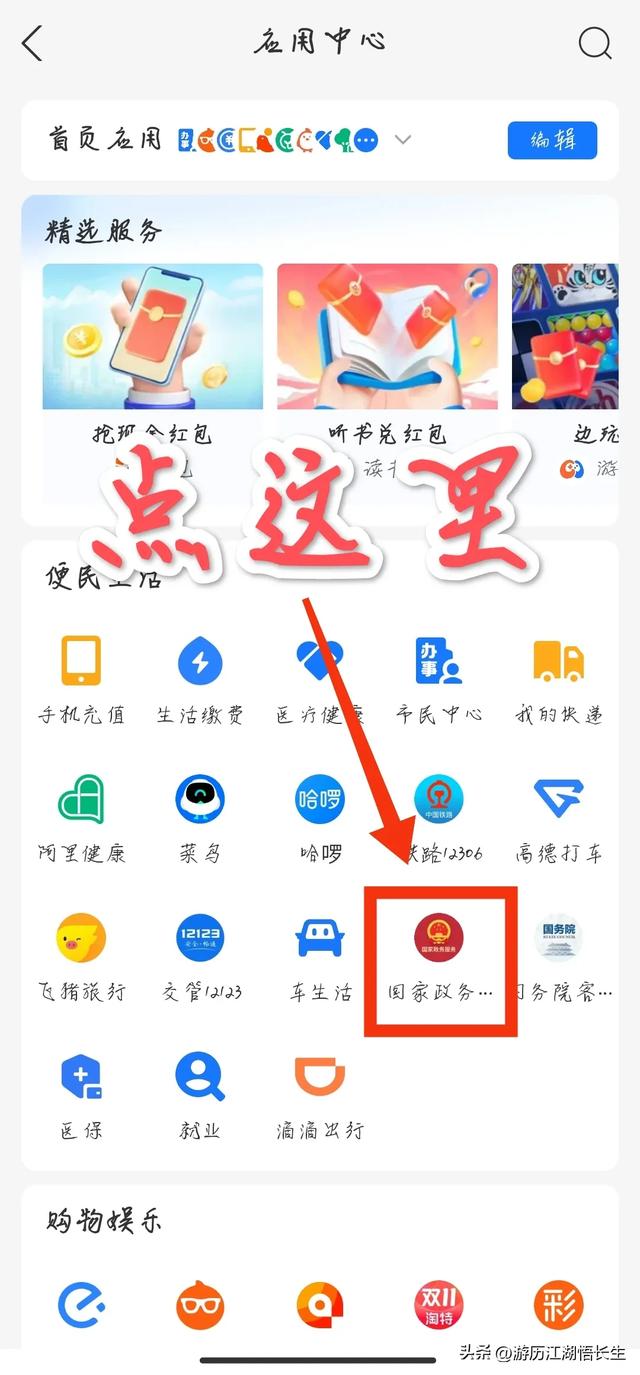Select 车生活

point(320,955)
